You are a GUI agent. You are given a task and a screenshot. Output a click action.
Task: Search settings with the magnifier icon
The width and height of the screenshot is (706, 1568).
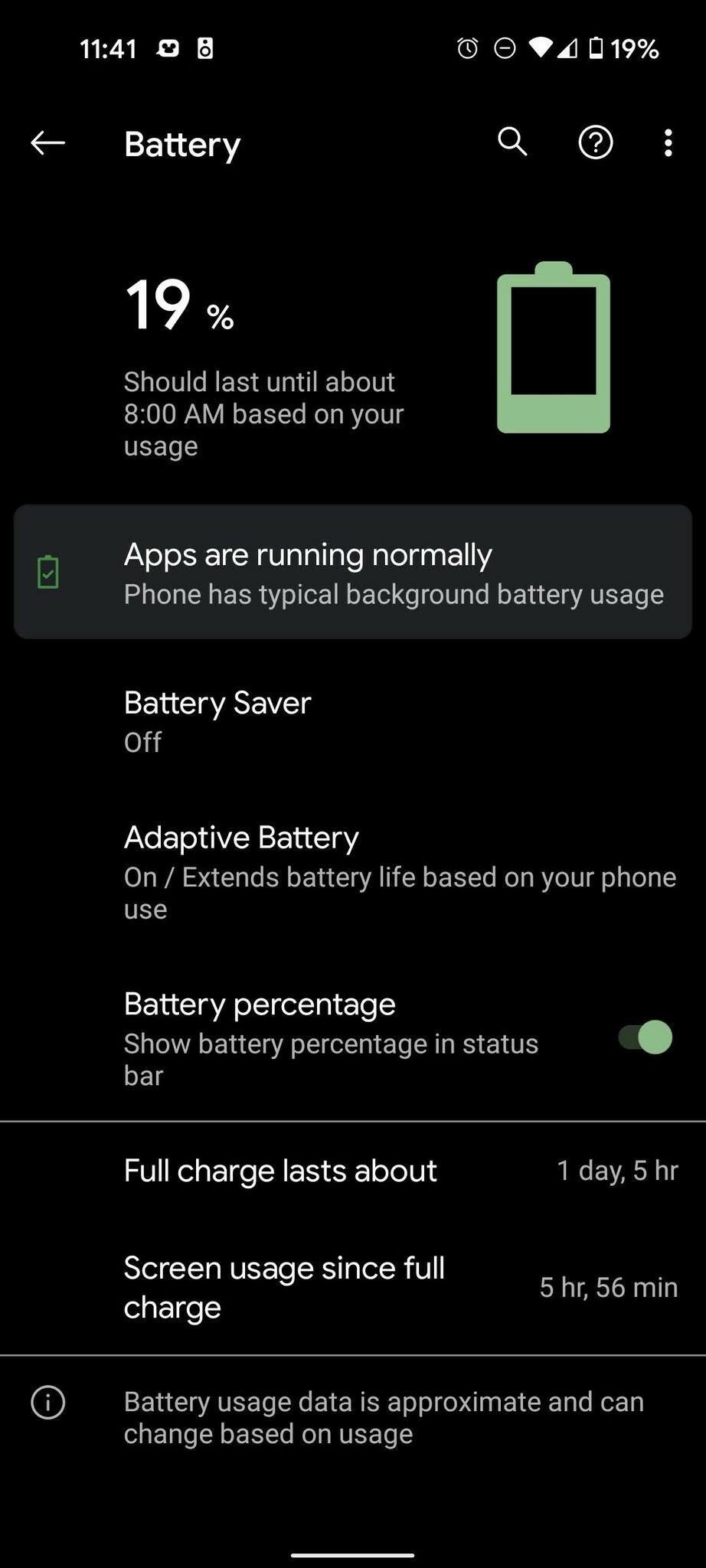tap(512, 142)
